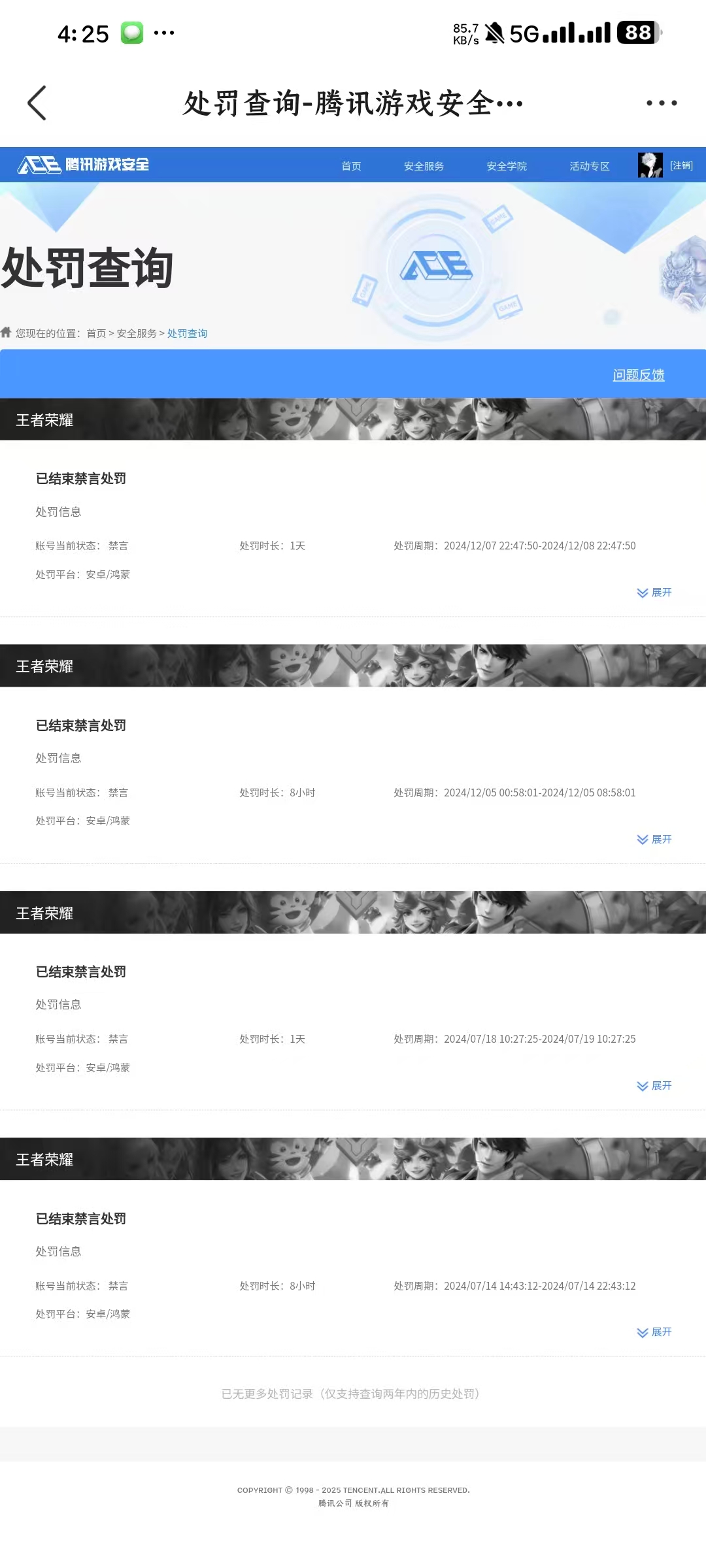This screenshot has width=706, height=1568.
Task: Log out via [注销] link
Action: point(681,166)
